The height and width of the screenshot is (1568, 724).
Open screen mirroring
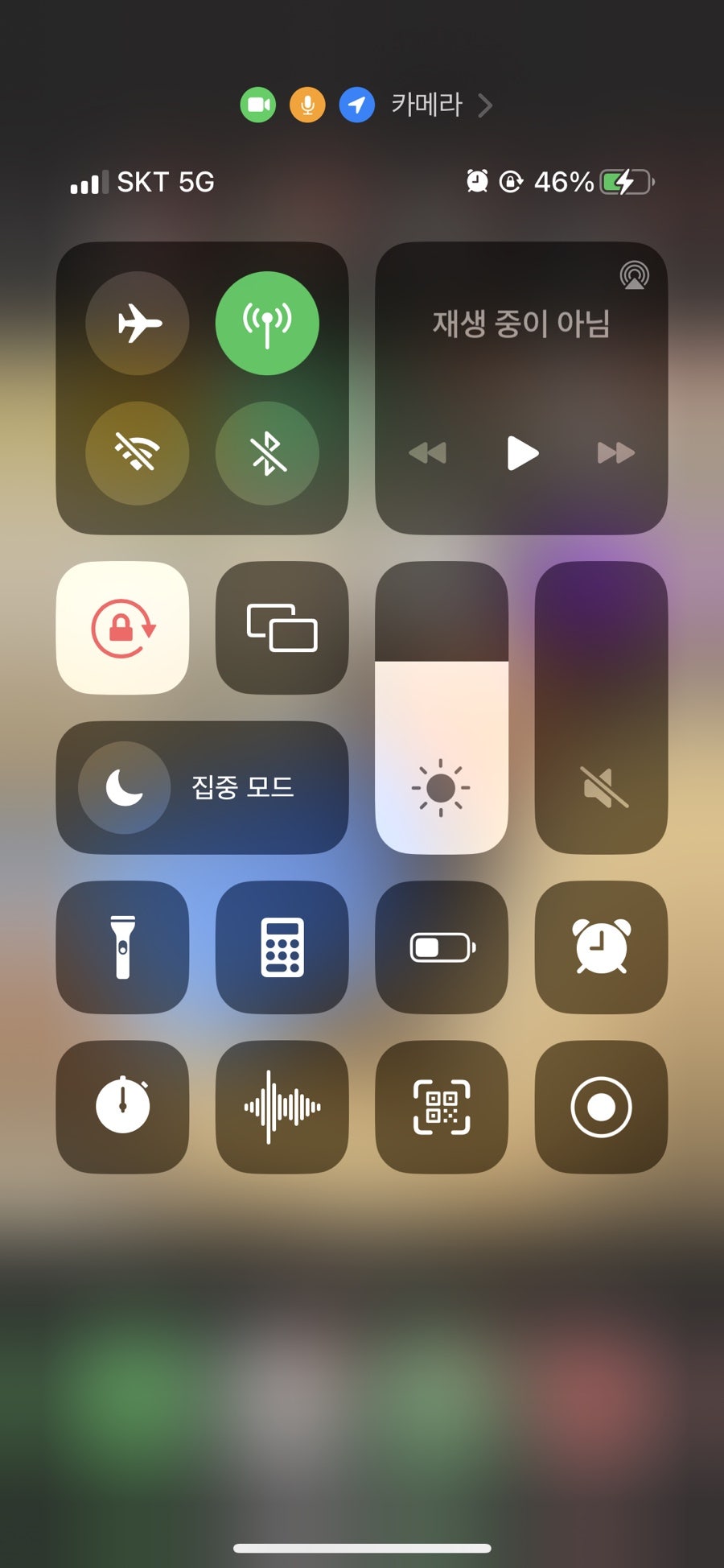point(282,628)
